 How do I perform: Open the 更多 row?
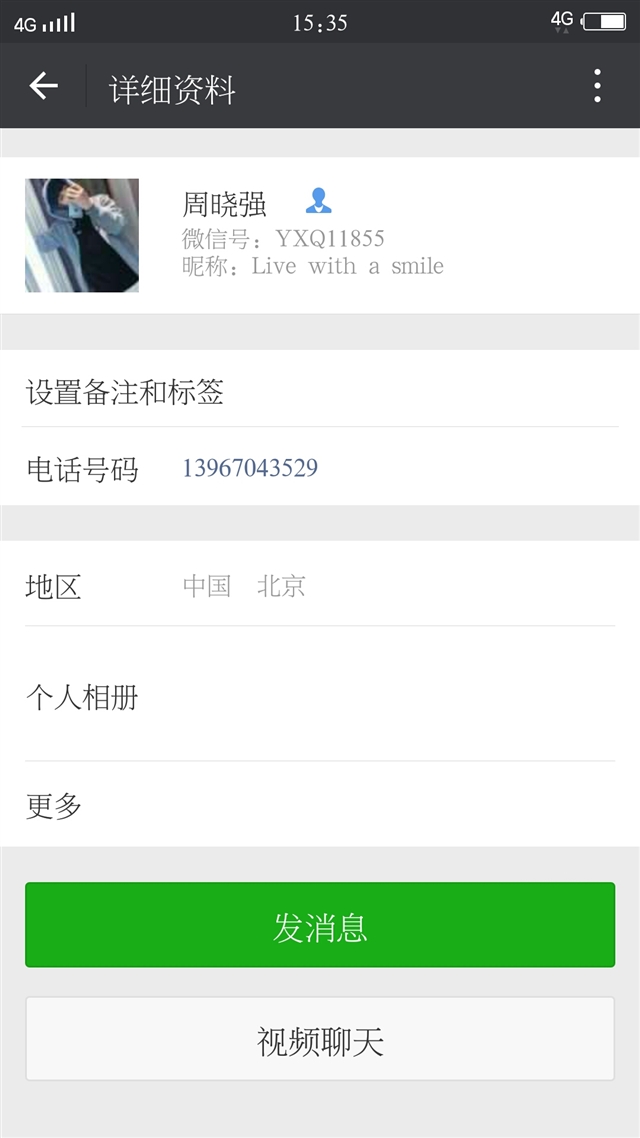tap(320, 805)
